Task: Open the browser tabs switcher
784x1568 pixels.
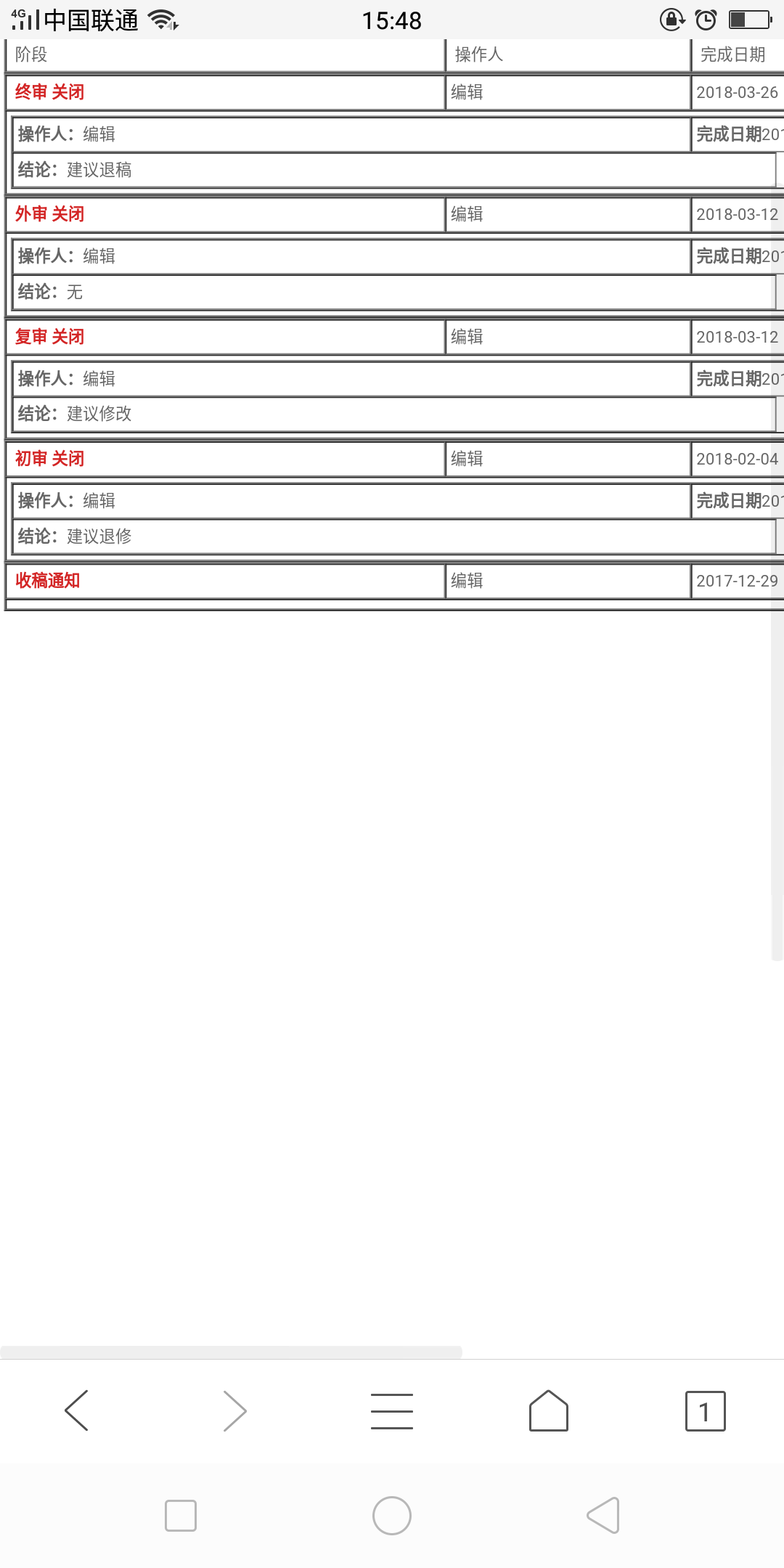Action: (705, 1410)
